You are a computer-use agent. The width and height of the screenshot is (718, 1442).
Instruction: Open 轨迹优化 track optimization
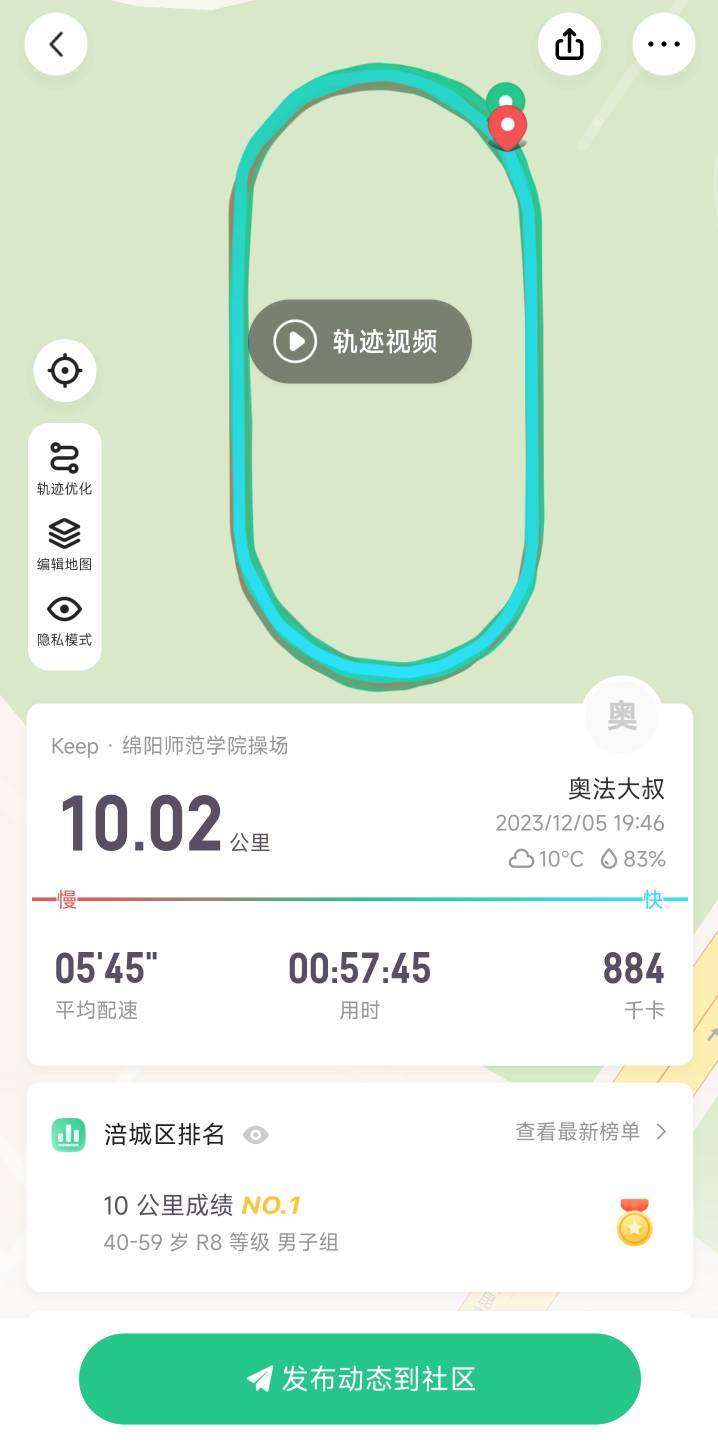tap(65, 469)
